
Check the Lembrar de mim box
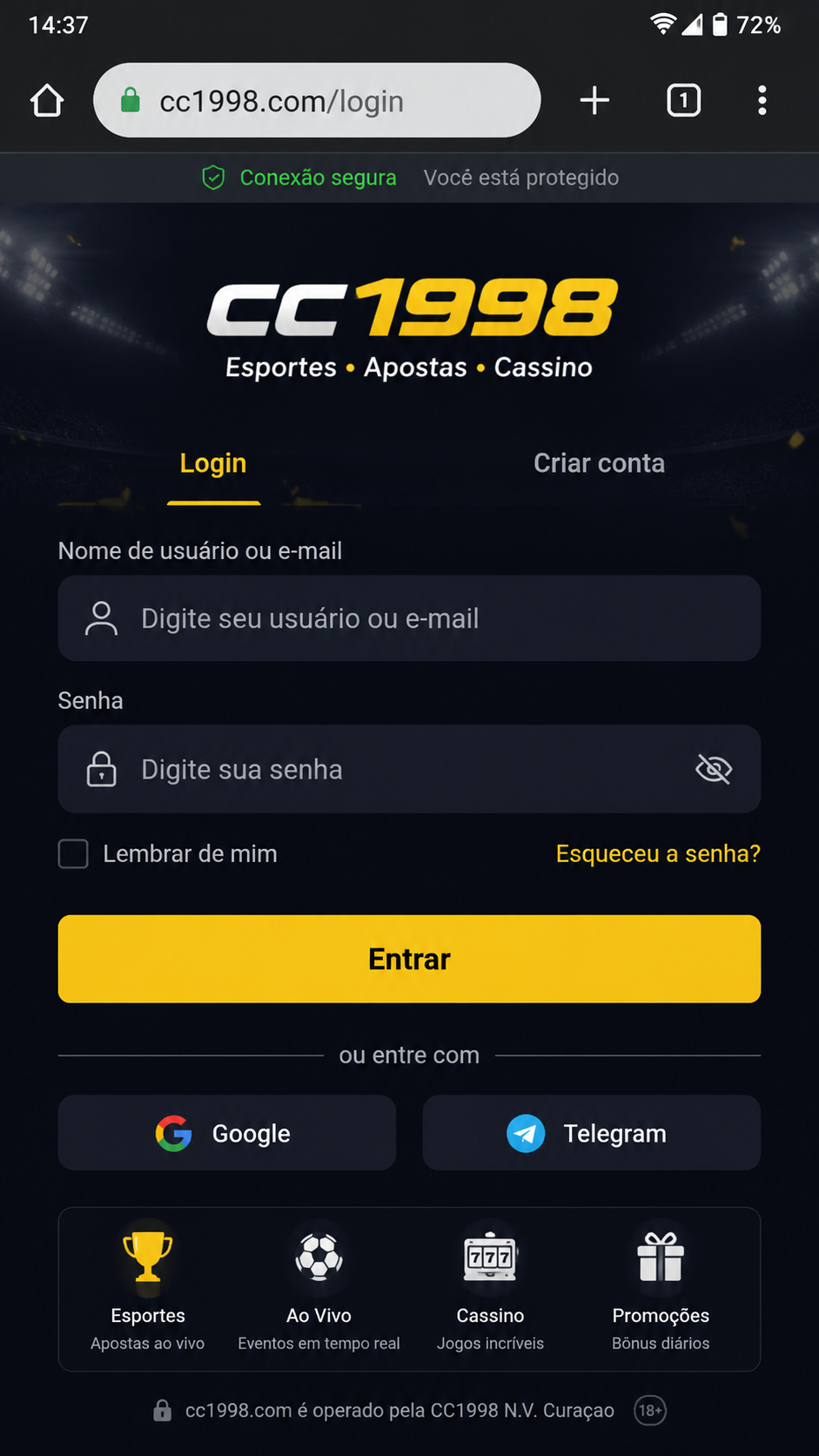click(x=73, y=853)
